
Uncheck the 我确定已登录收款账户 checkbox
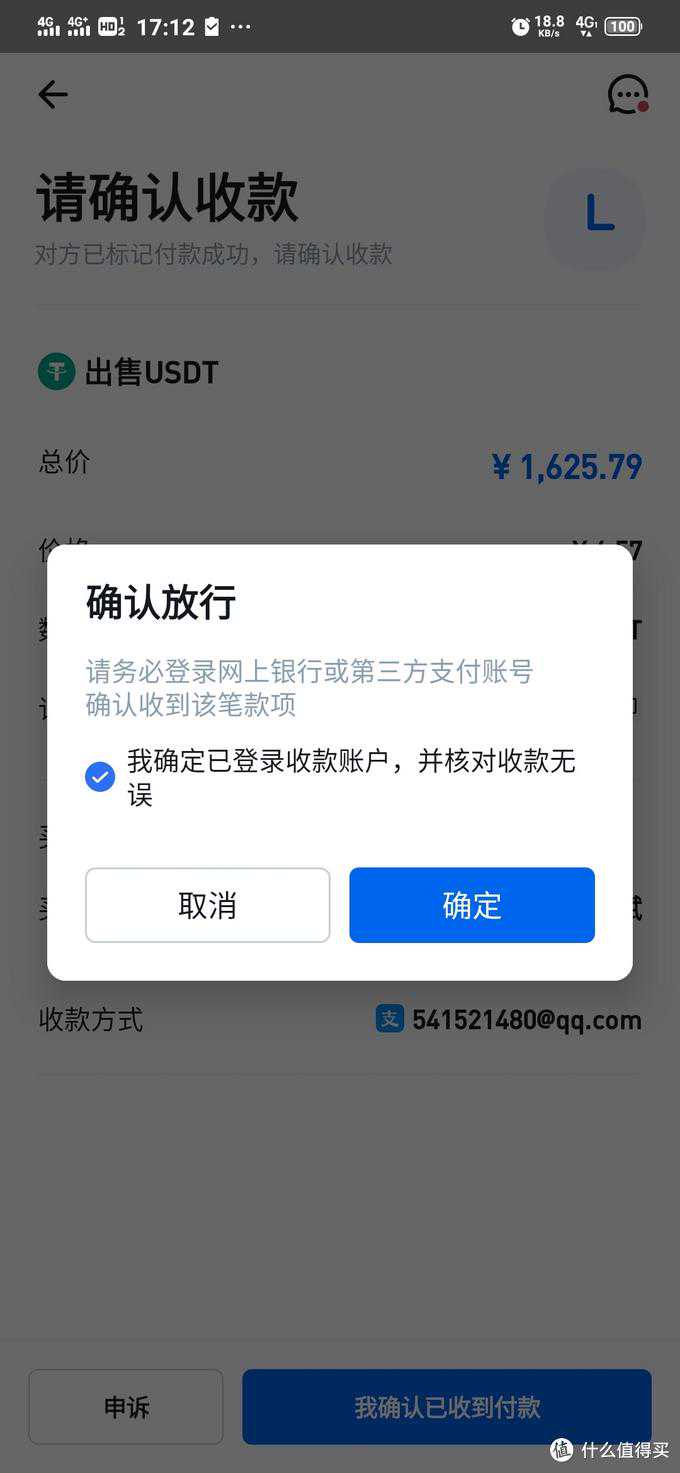coord(100,776)
